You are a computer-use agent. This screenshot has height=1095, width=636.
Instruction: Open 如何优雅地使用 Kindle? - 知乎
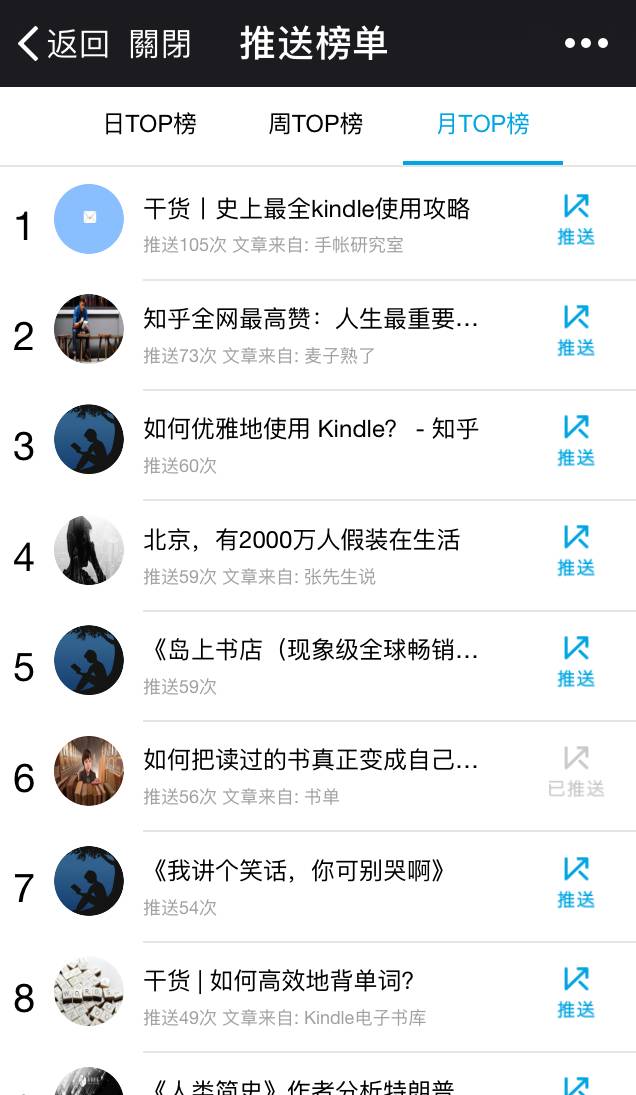point(311,429)
